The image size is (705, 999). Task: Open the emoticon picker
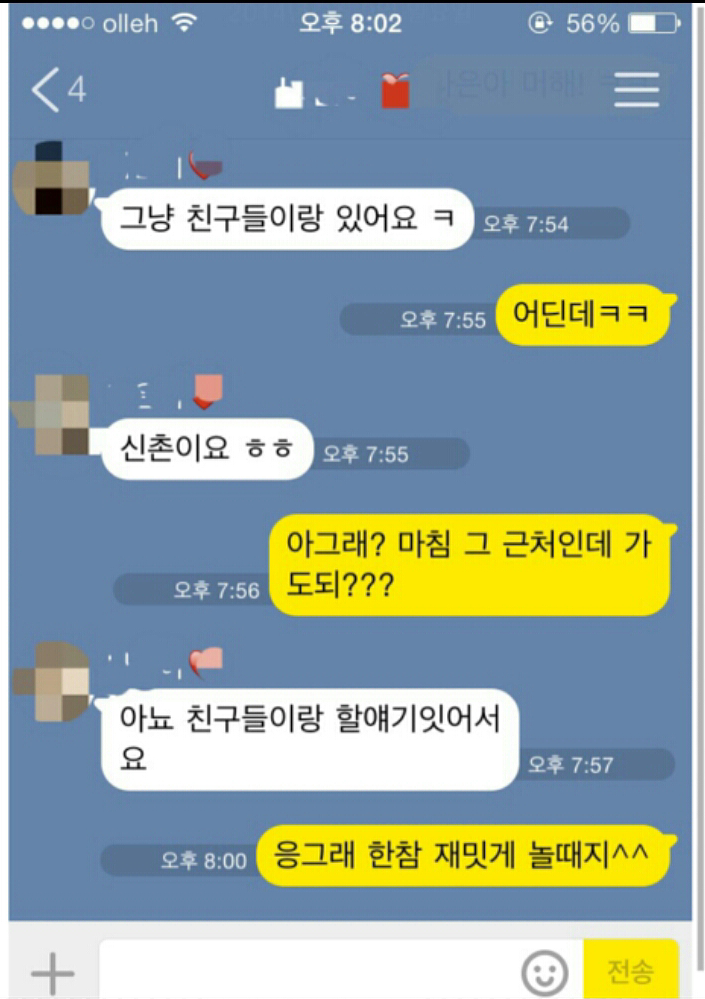pyautogui.click(x=545, y=971)
